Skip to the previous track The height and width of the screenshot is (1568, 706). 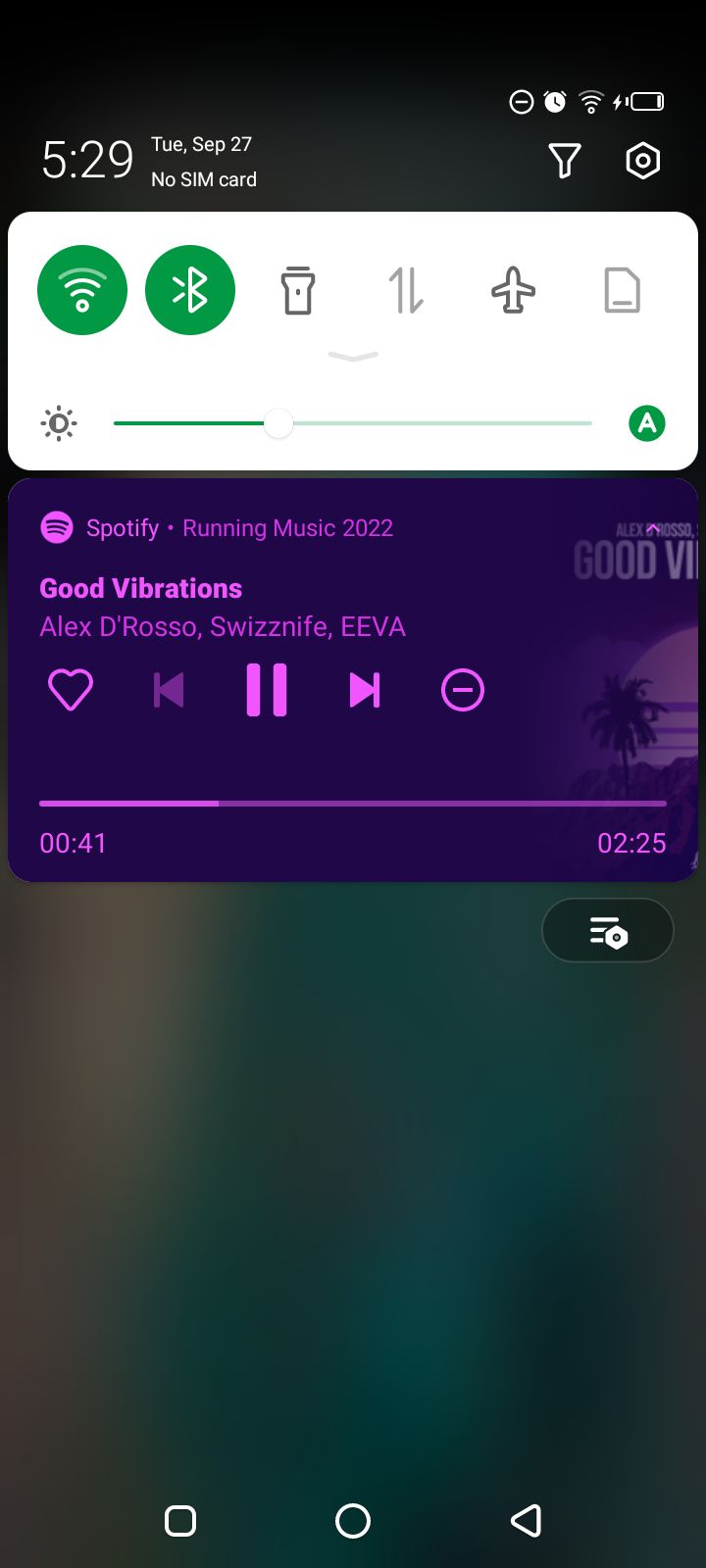tap(169, 690)
